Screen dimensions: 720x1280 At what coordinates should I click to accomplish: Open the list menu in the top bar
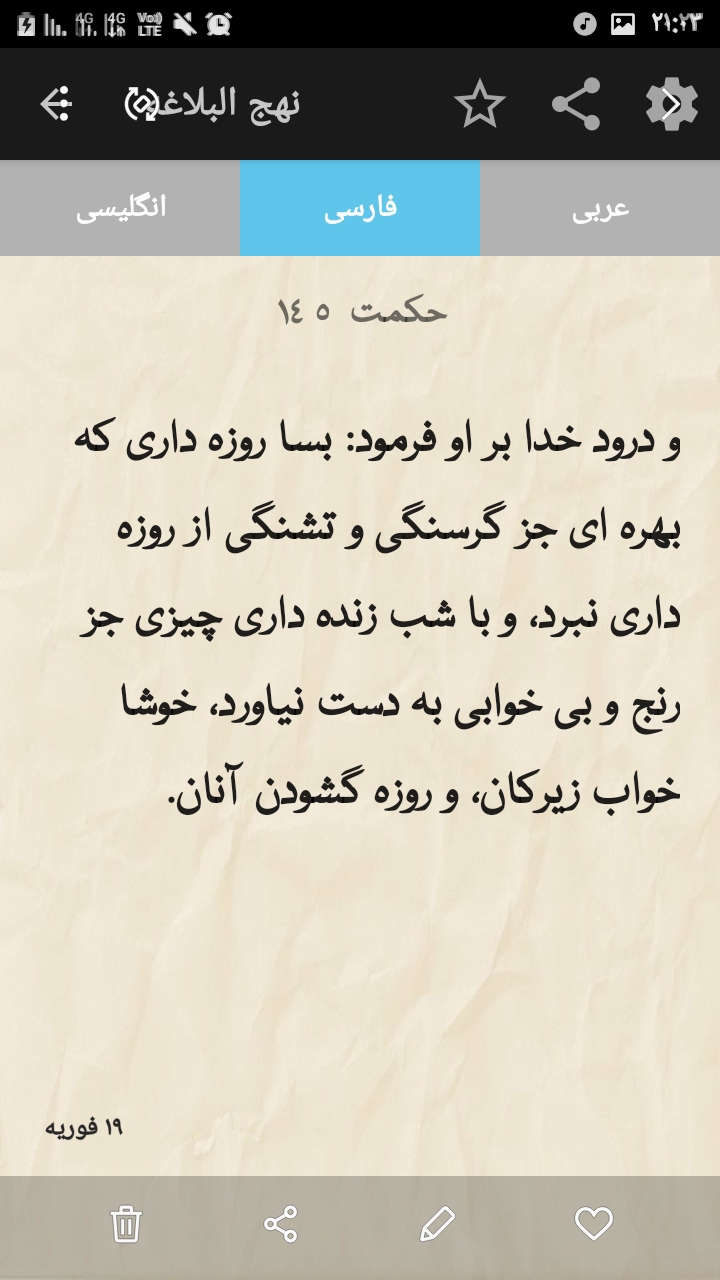pyautogui.click(x=56, y=104)
